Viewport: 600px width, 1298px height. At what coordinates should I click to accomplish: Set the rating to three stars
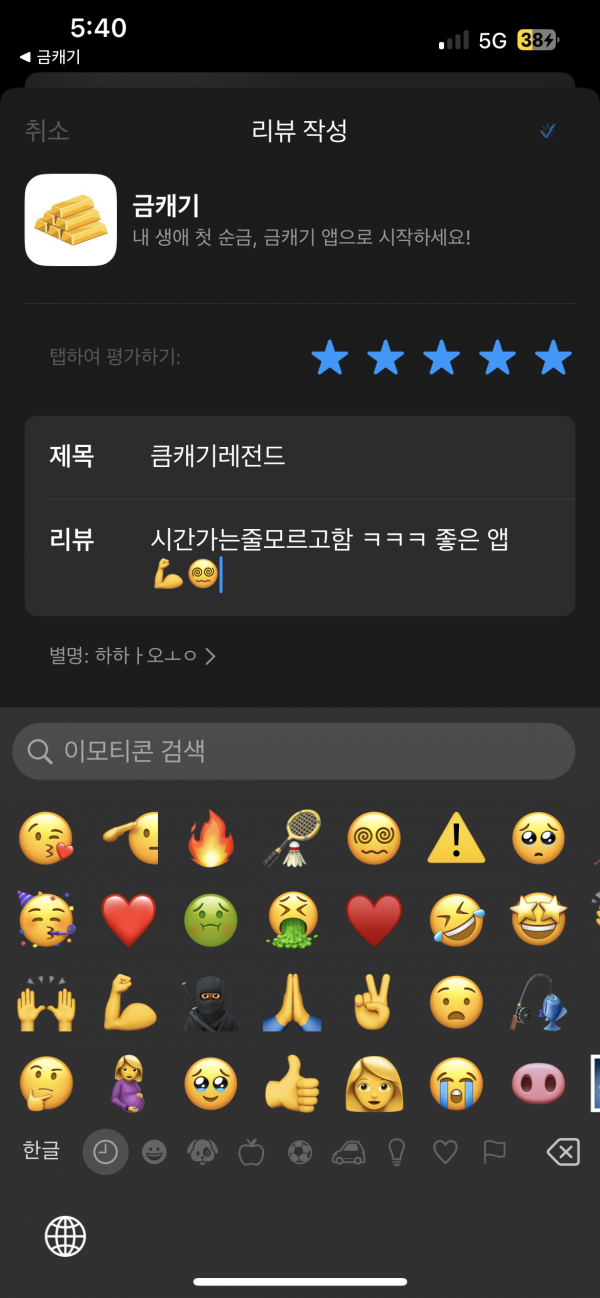tap(441, 357)
